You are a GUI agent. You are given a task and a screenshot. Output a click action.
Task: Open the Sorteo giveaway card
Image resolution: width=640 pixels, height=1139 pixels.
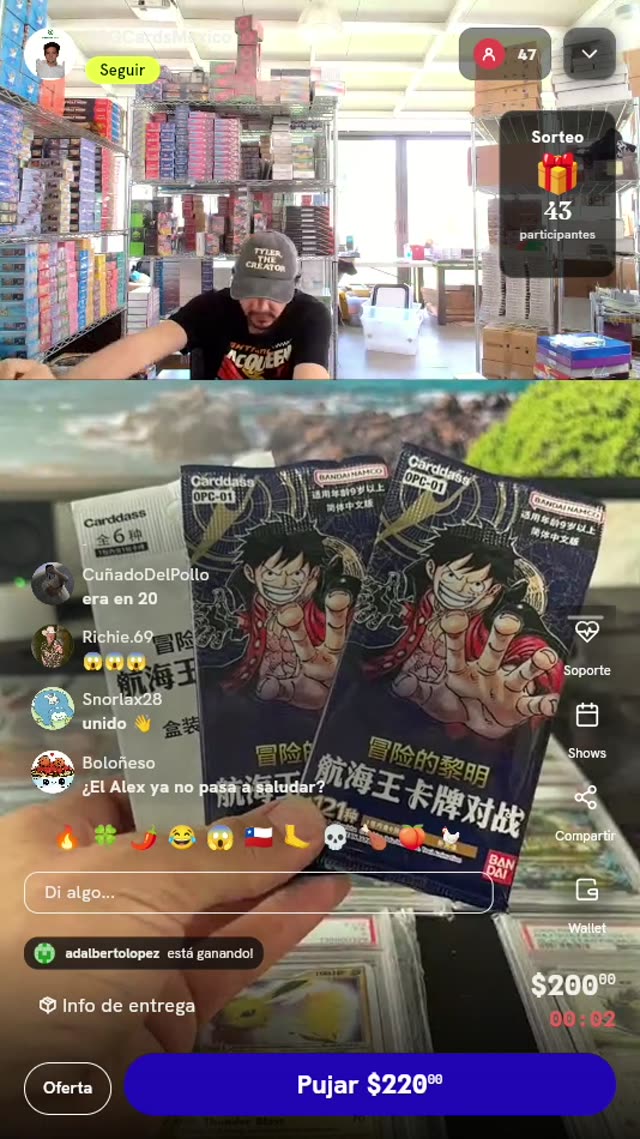pos(557,193)
